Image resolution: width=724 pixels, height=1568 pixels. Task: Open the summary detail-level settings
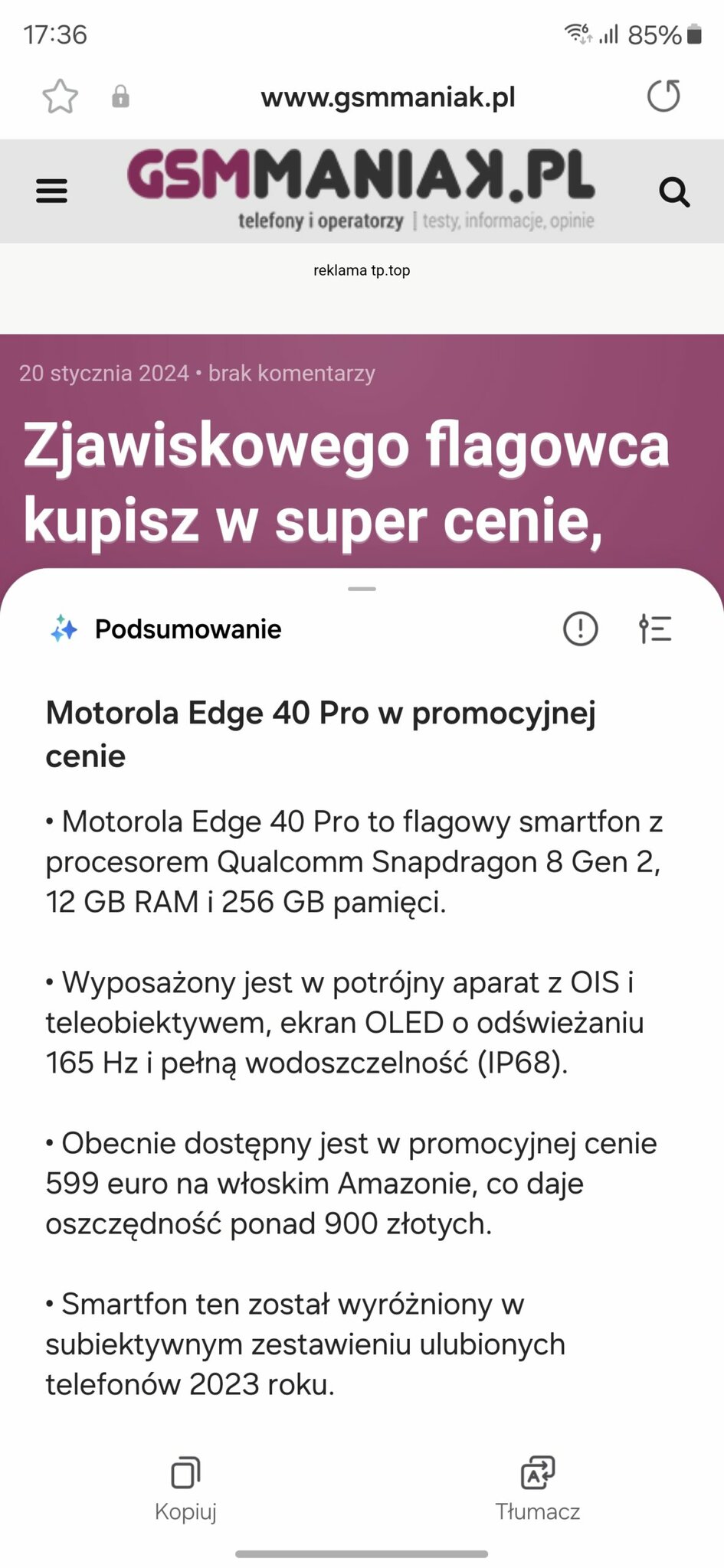coord(655,629)
